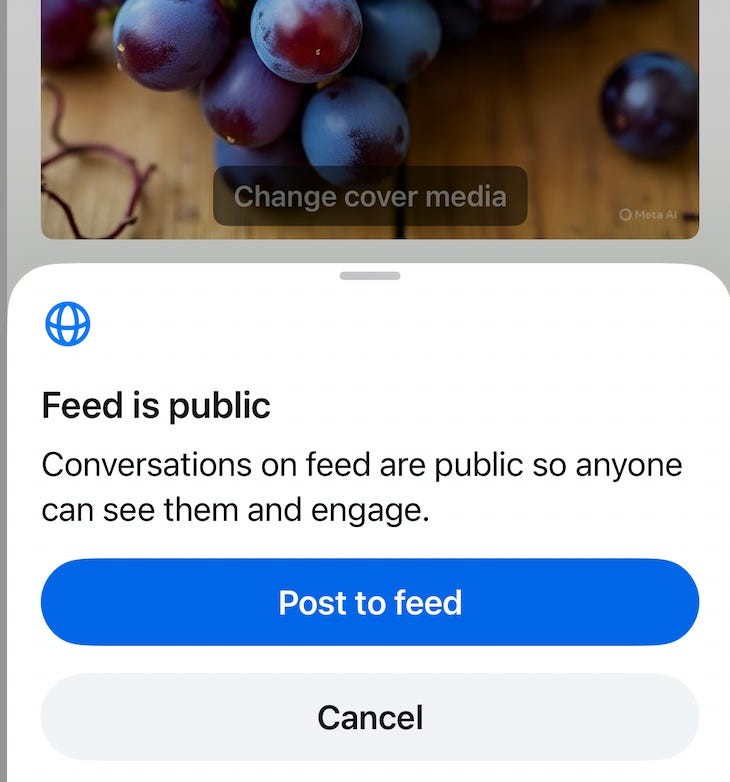Image resolution: width=730 pixels, height=782 pixels.
Task: Select the circular Meta AI logo icon
Action: [x=626, y=213]
